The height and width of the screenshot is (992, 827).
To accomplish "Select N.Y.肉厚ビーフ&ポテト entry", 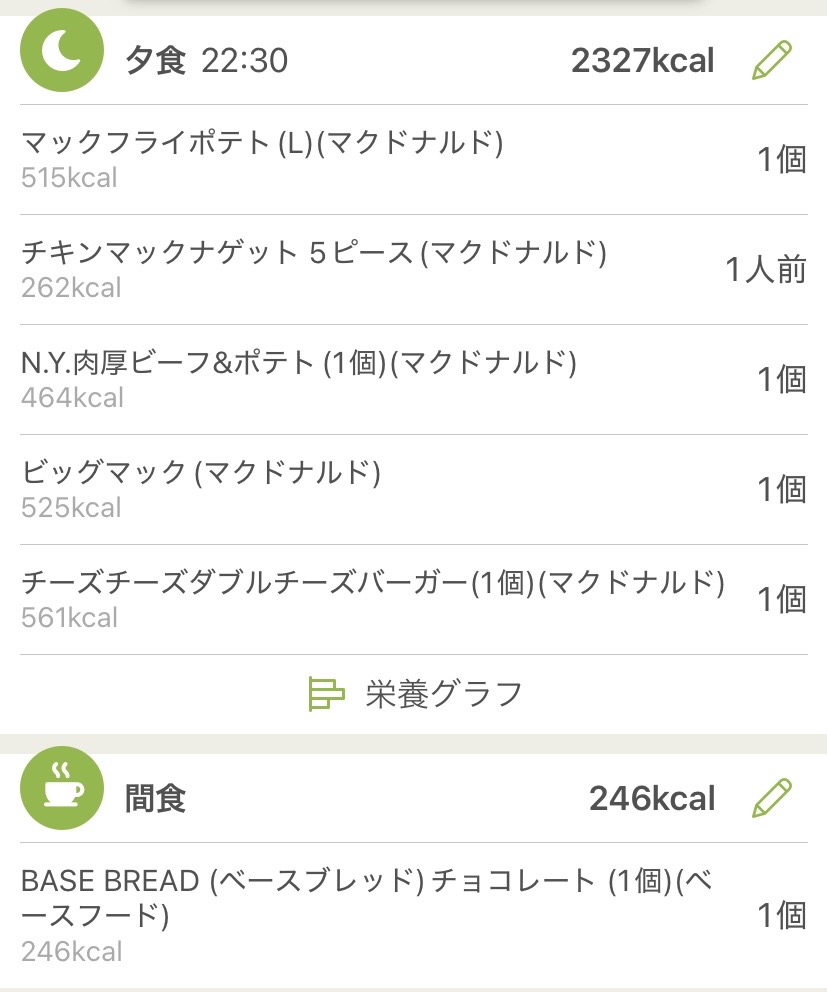I will click(413, 380).
